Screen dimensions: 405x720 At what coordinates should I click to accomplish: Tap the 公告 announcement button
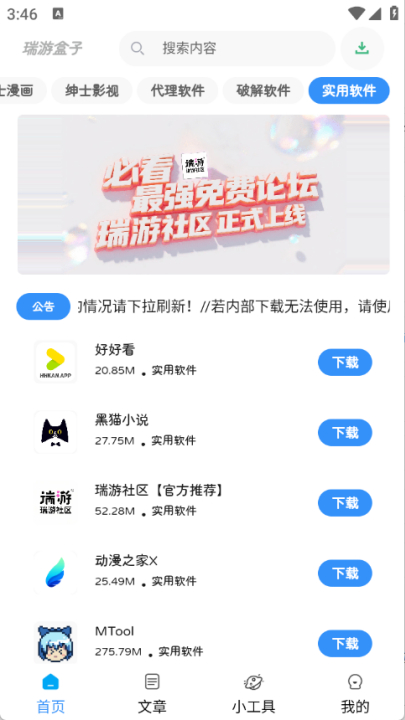[43, 306]
